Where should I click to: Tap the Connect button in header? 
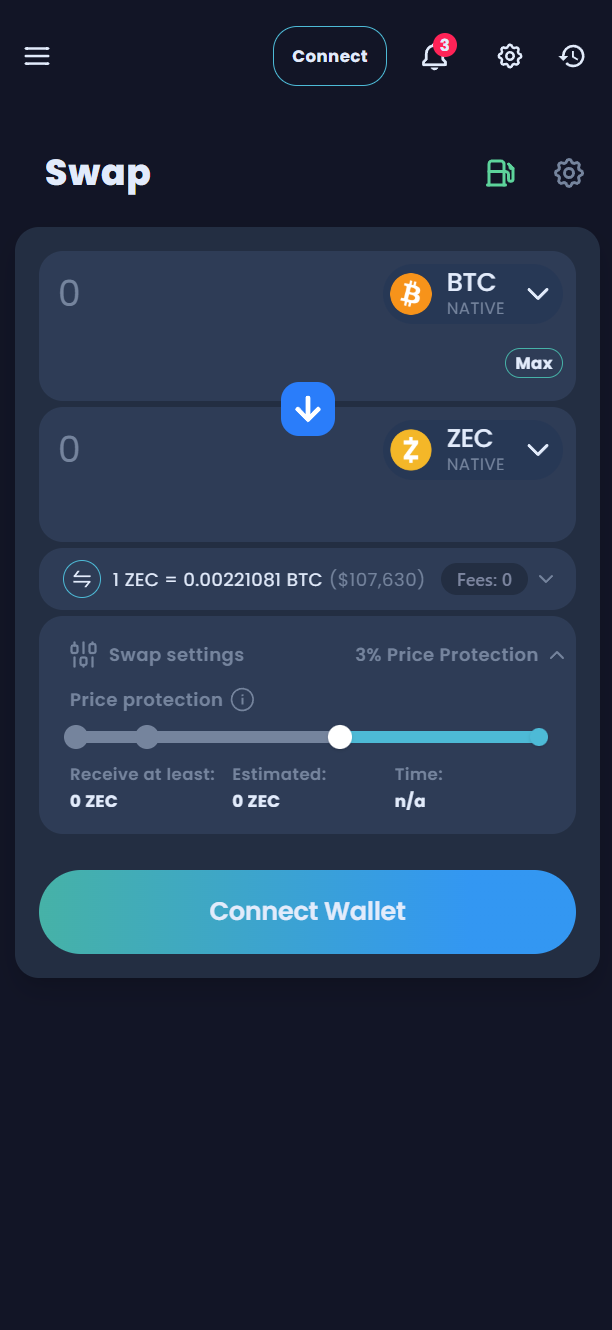click(x=330, y=56)
